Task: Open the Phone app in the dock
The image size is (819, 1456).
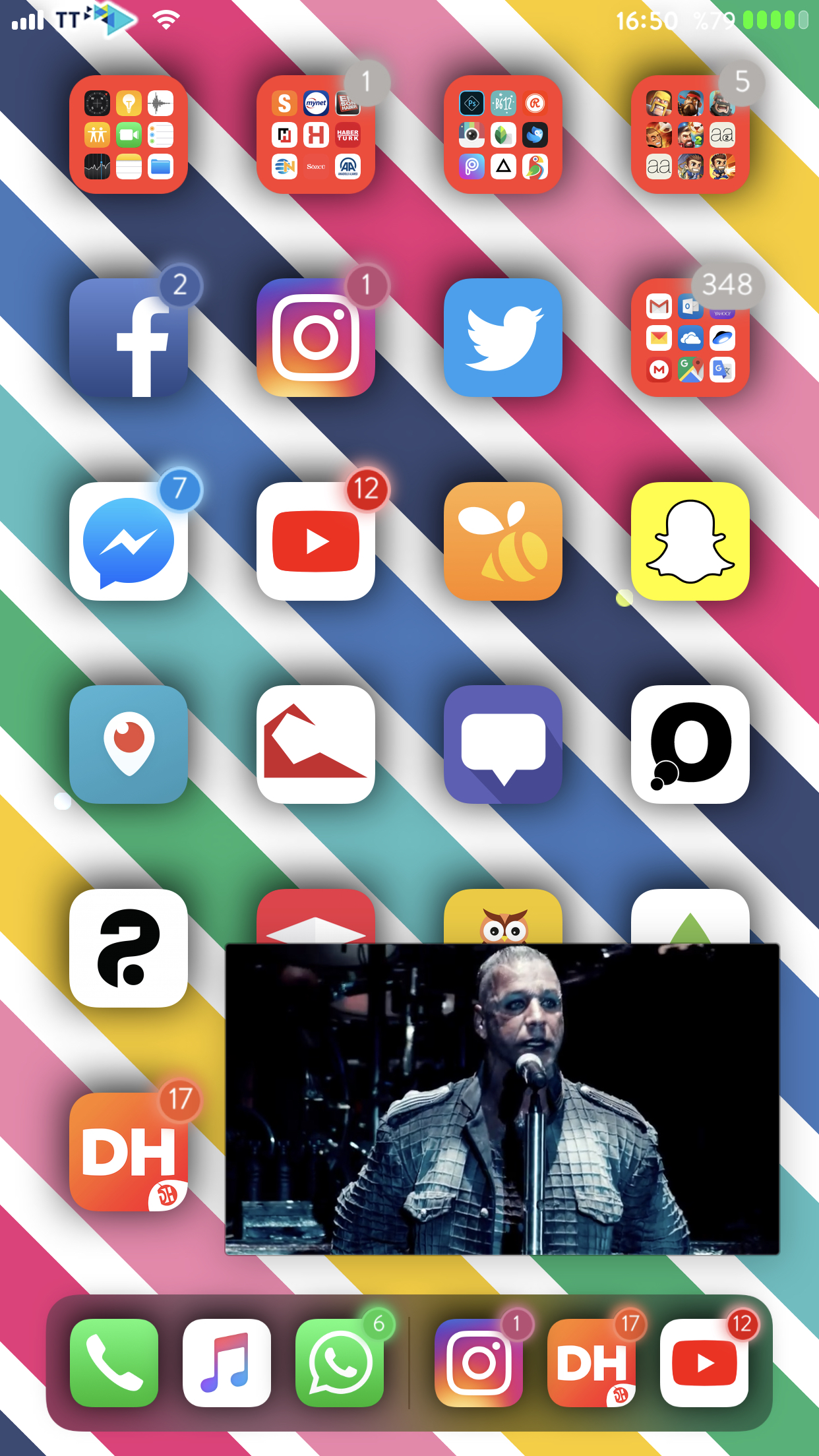Action: pyautogui.click(x=114, y=1363)
